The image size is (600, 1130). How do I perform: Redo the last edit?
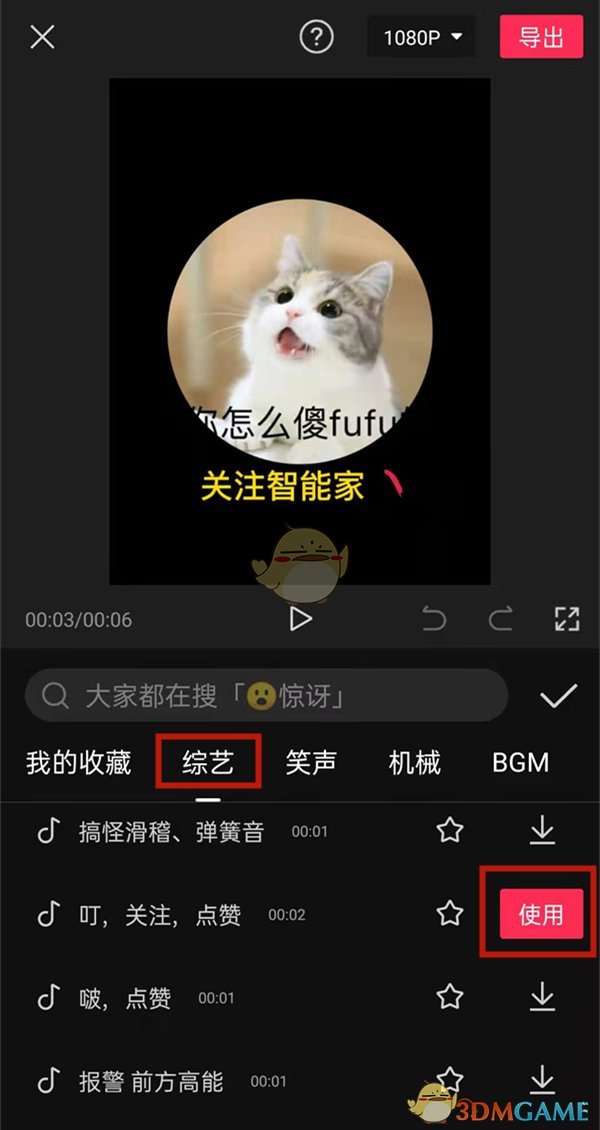pos(500,619)
